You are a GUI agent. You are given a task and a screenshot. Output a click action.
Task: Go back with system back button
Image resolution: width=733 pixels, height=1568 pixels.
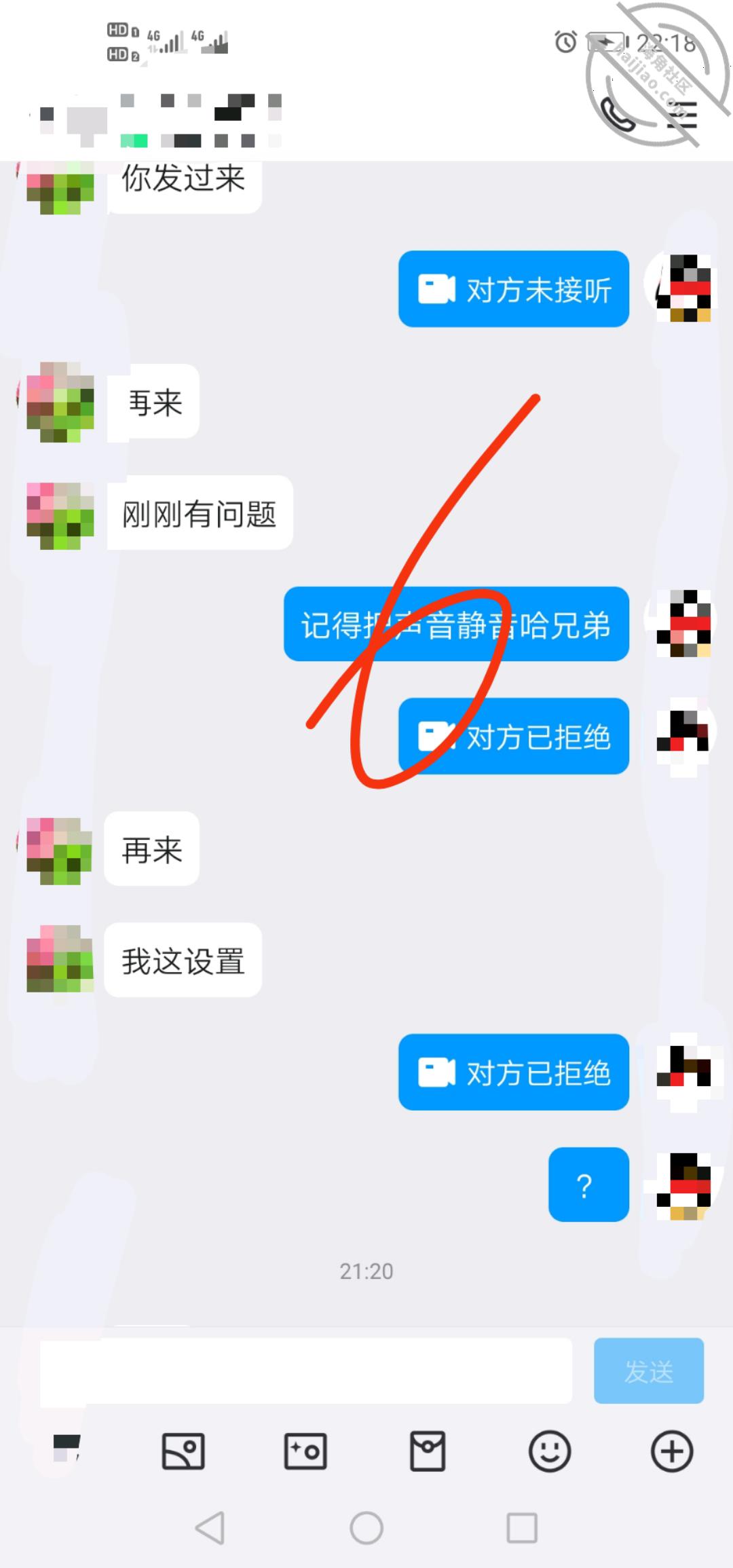(210, 1528)
